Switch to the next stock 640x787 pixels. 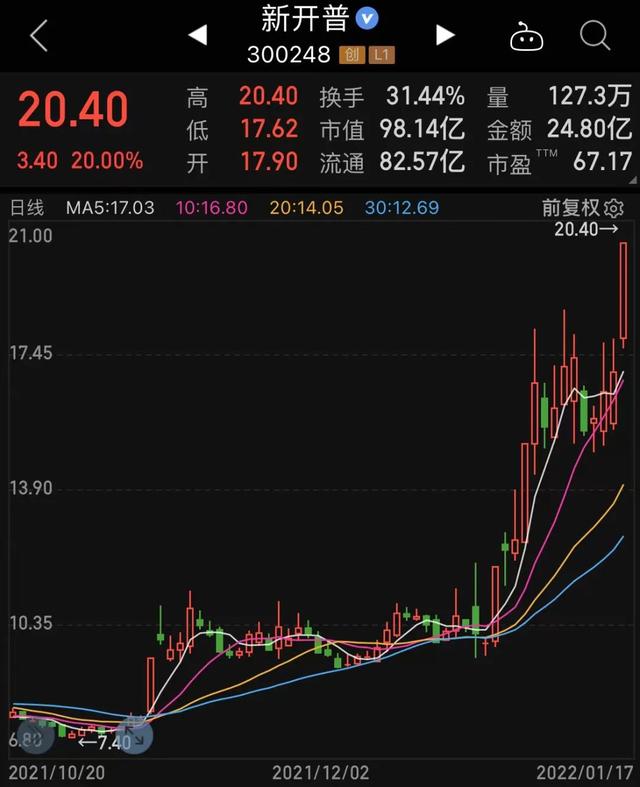pos(445,36)
